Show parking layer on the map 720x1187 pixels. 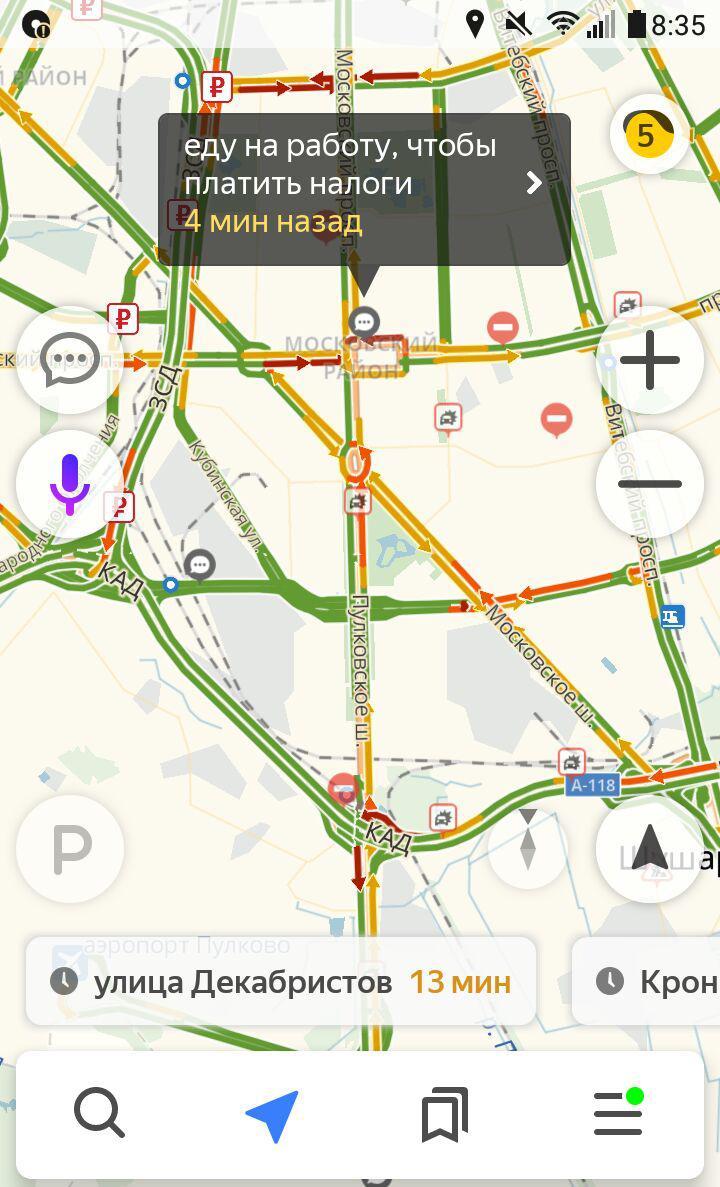click(x=70, y=849)
